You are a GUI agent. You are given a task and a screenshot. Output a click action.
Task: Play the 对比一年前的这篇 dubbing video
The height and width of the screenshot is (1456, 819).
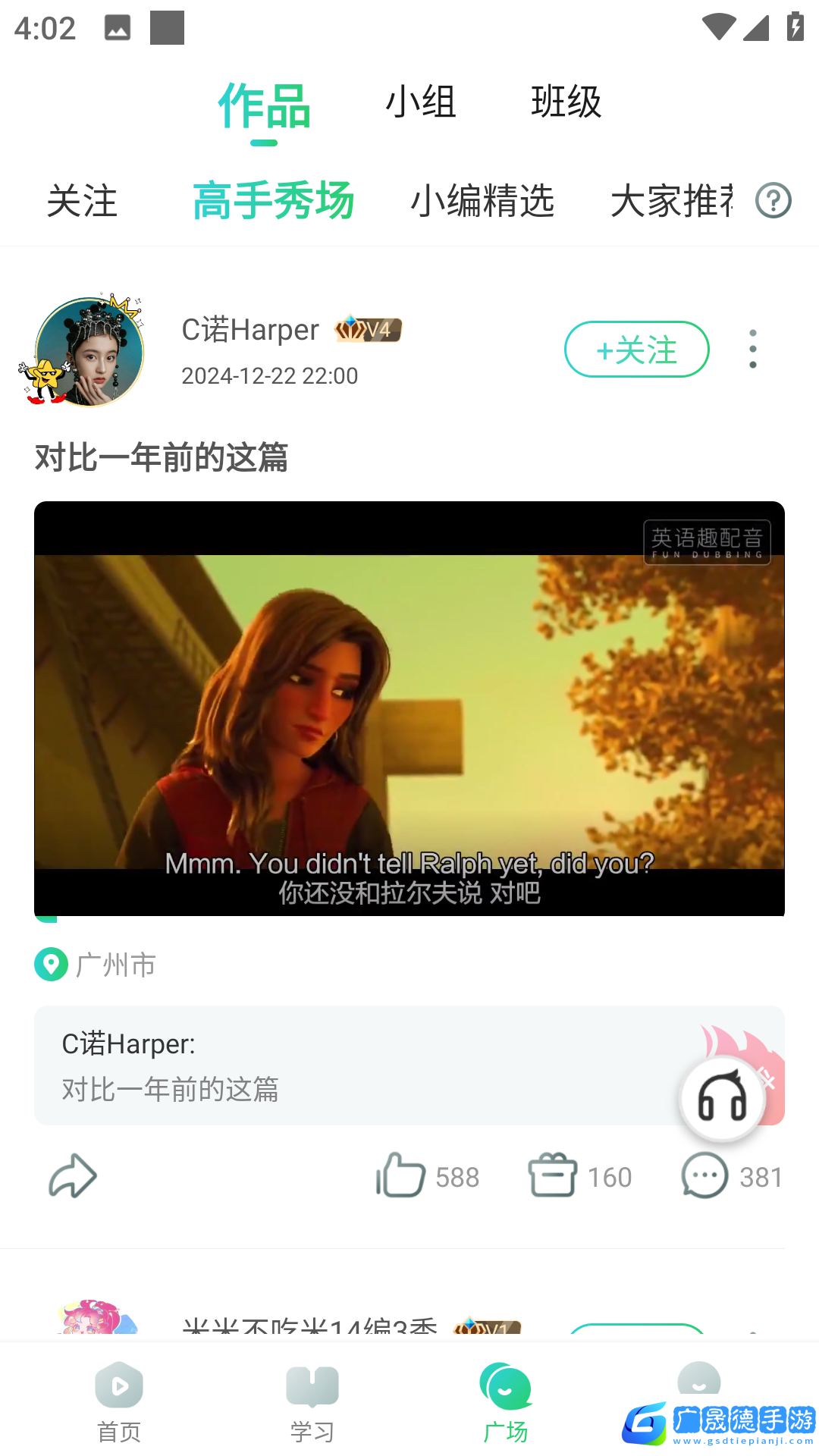click(x=409, y=708)
